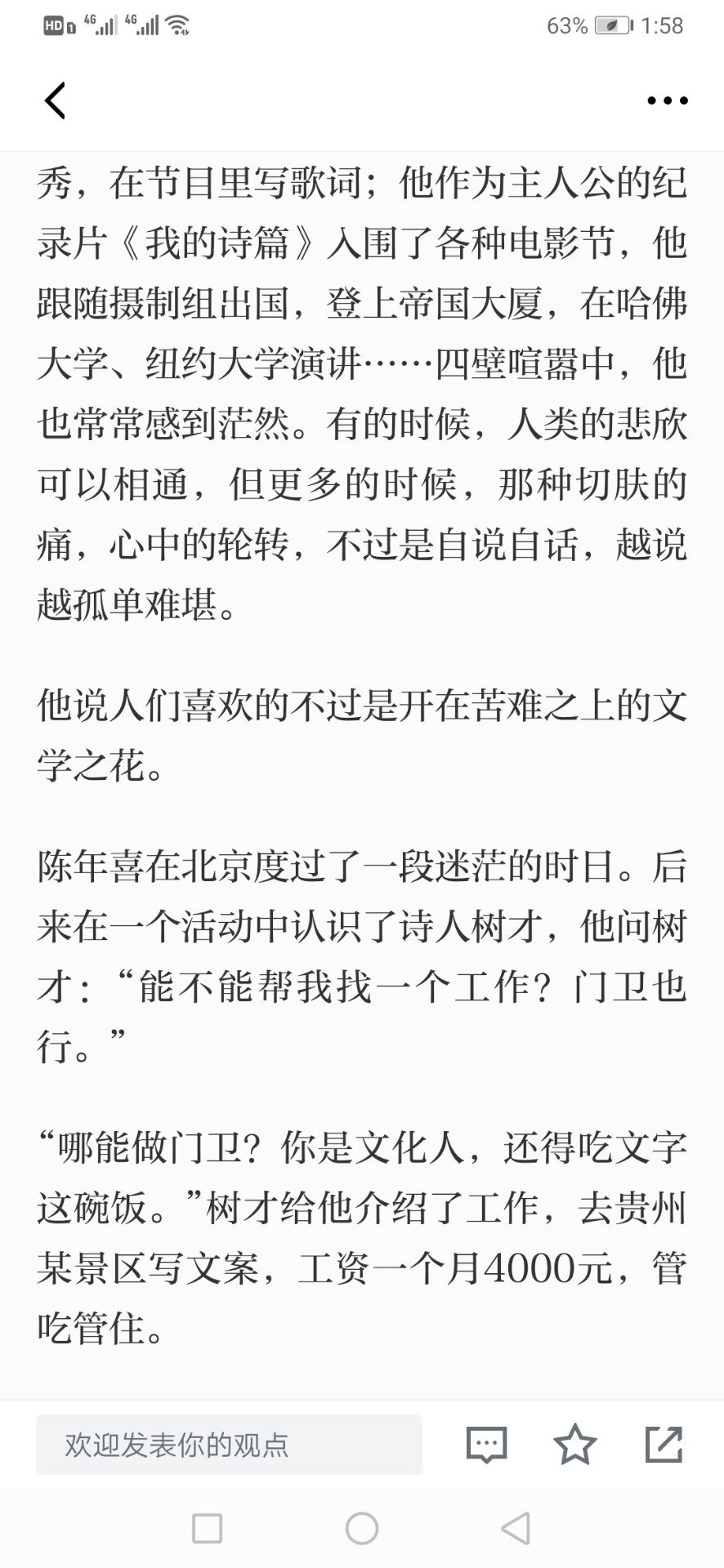Favorite this article with the star
The height and width of the screenshot is (1568, 724).
575,1444
